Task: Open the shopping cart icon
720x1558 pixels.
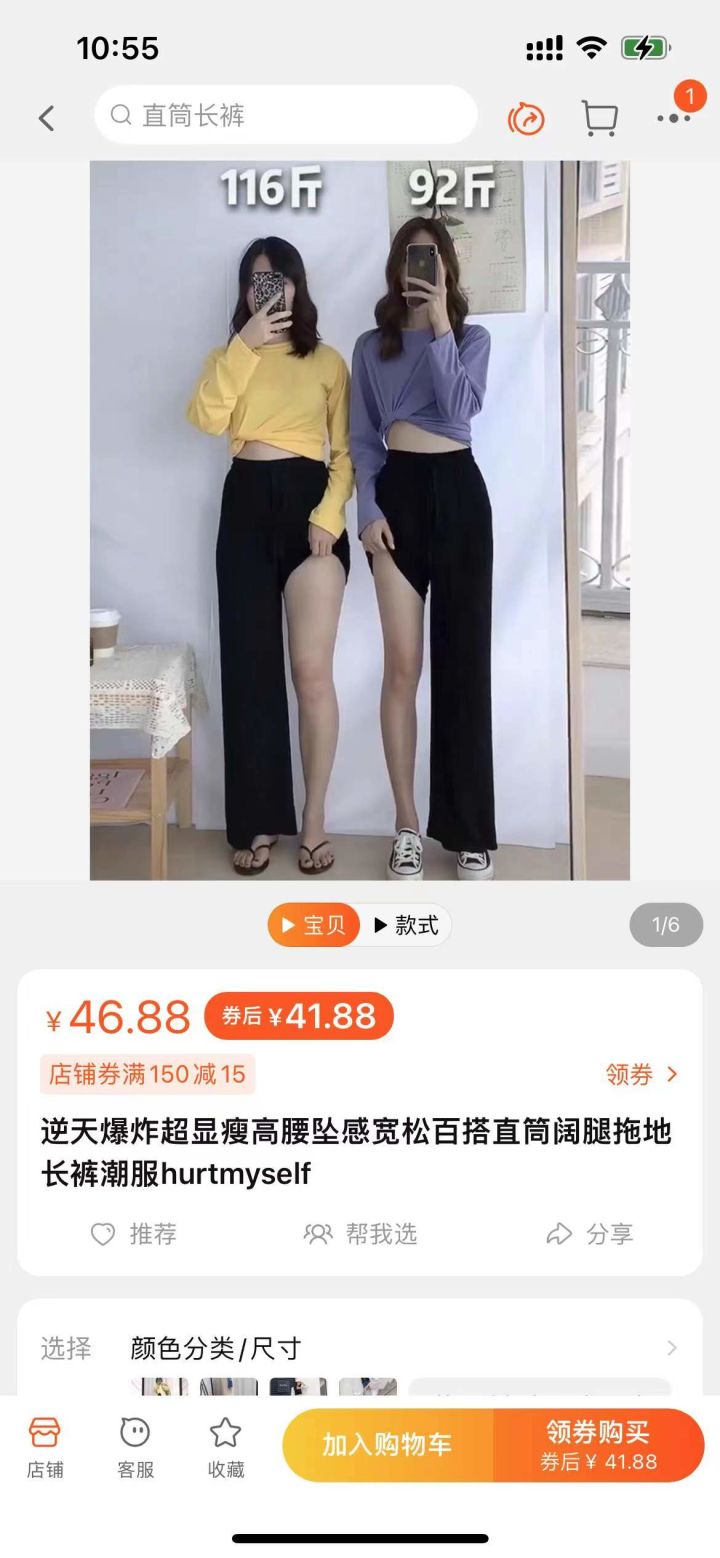Action: coord(599,118)
